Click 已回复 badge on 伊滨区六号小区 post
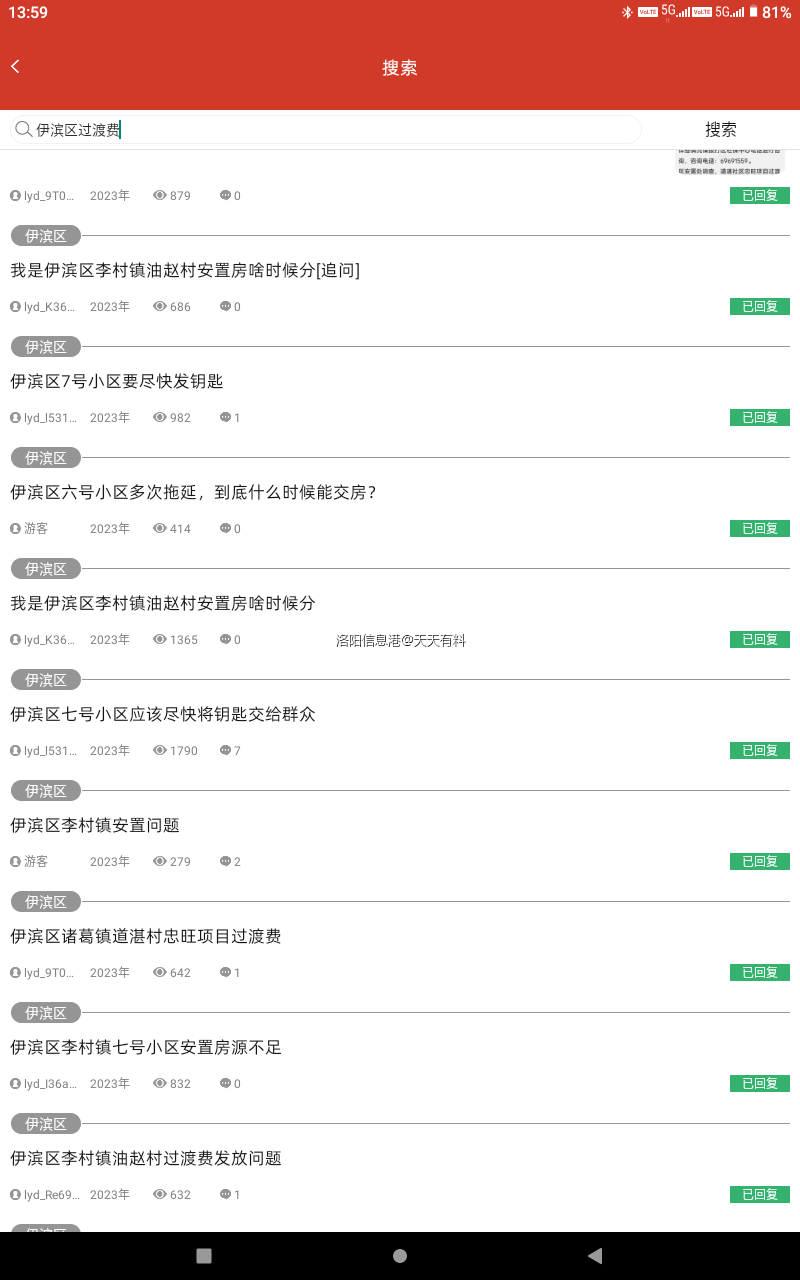Screen dimensions: 800x1280 (759, 528)
